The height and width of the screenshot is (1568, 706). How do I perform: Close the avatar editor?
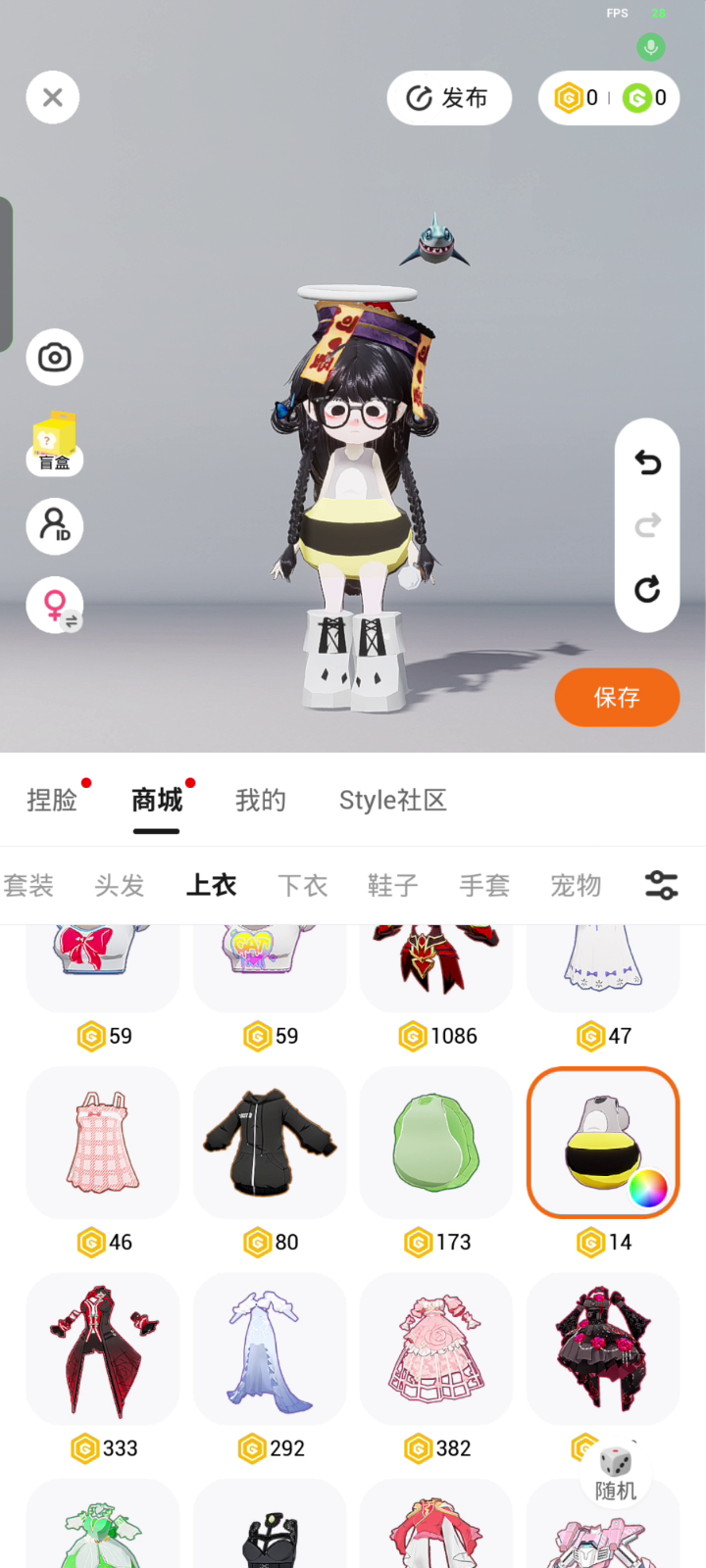click(53, 97)
